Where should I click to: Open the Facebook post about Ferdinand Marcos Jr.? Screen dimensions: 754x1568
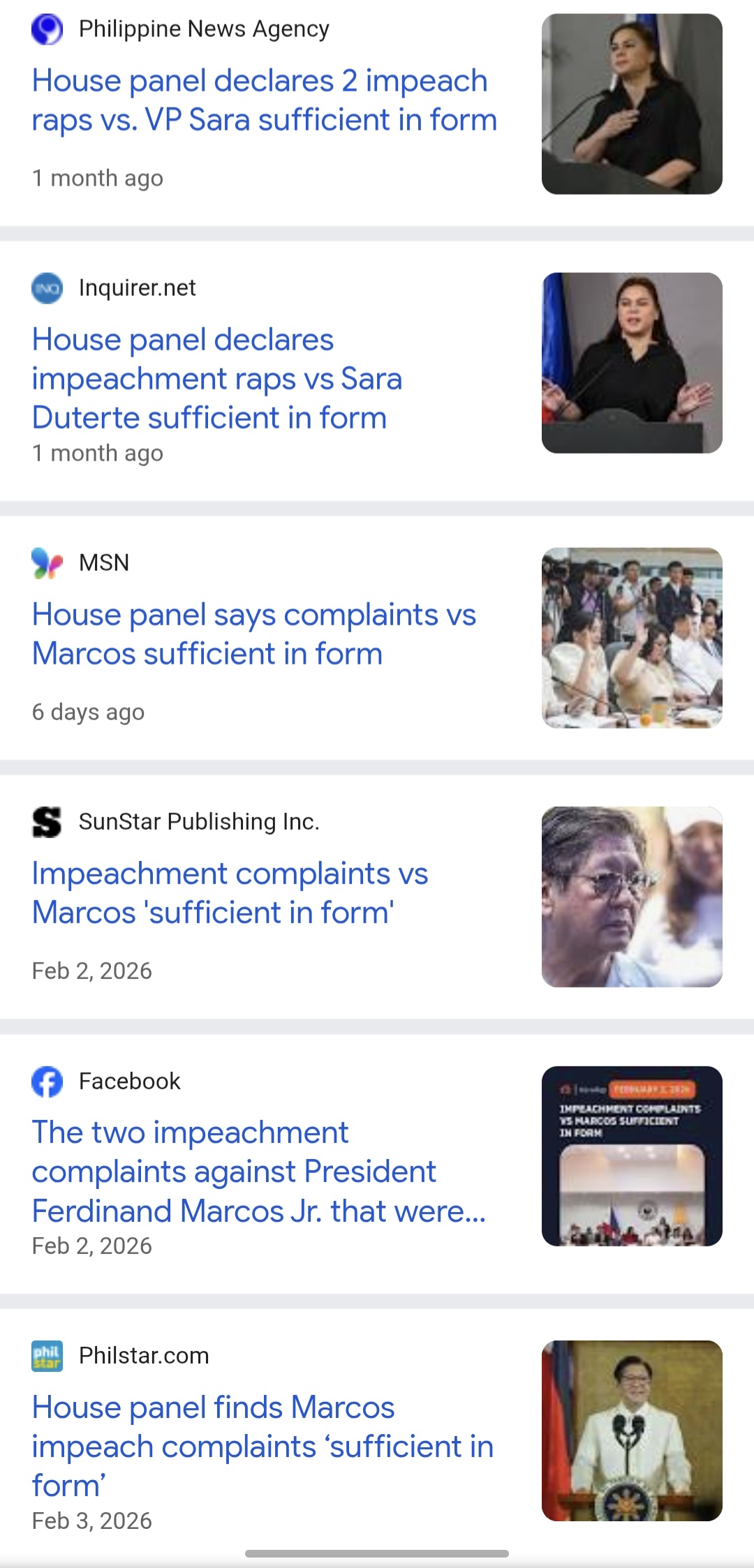pos(258,1171)
